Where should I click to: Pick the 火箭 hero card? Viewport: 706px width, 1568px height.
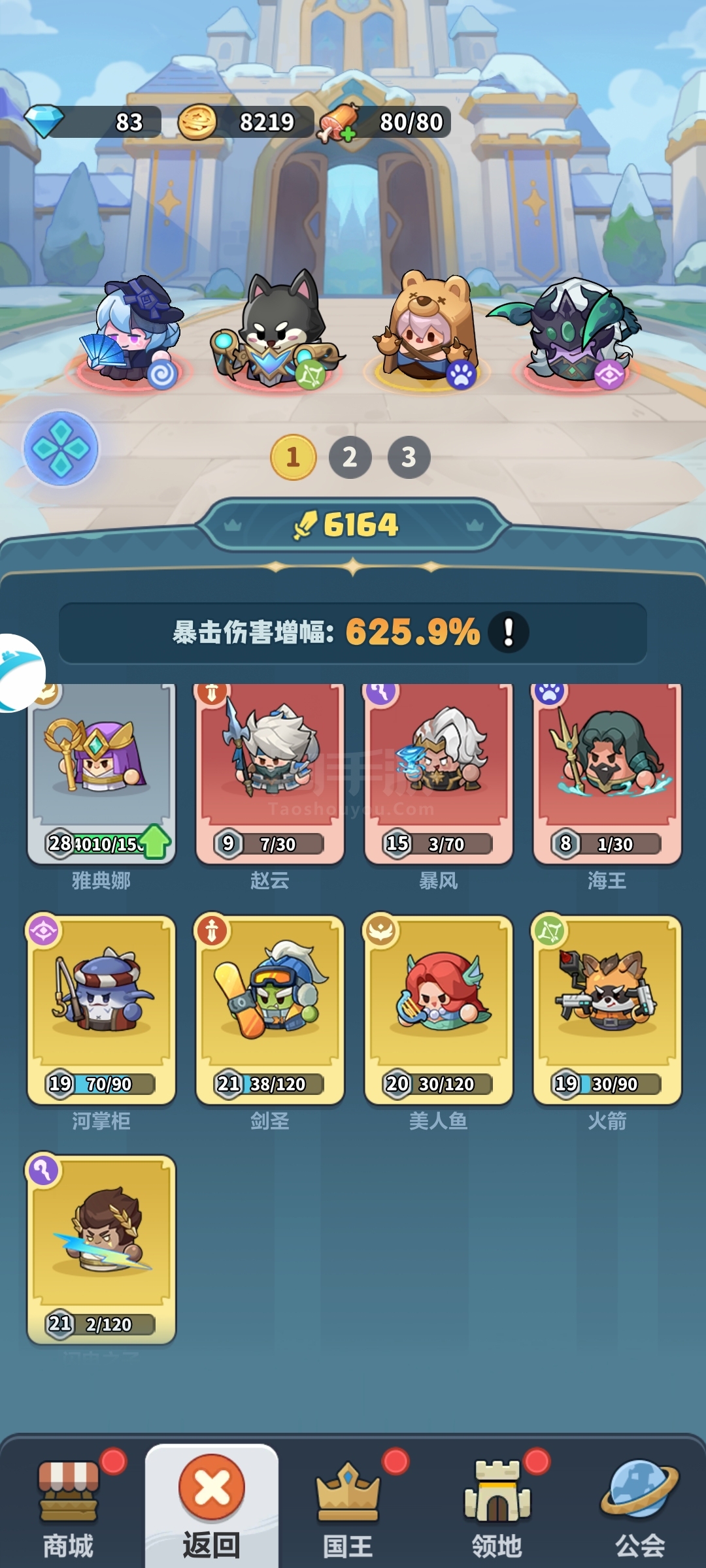coord(607,1010)
